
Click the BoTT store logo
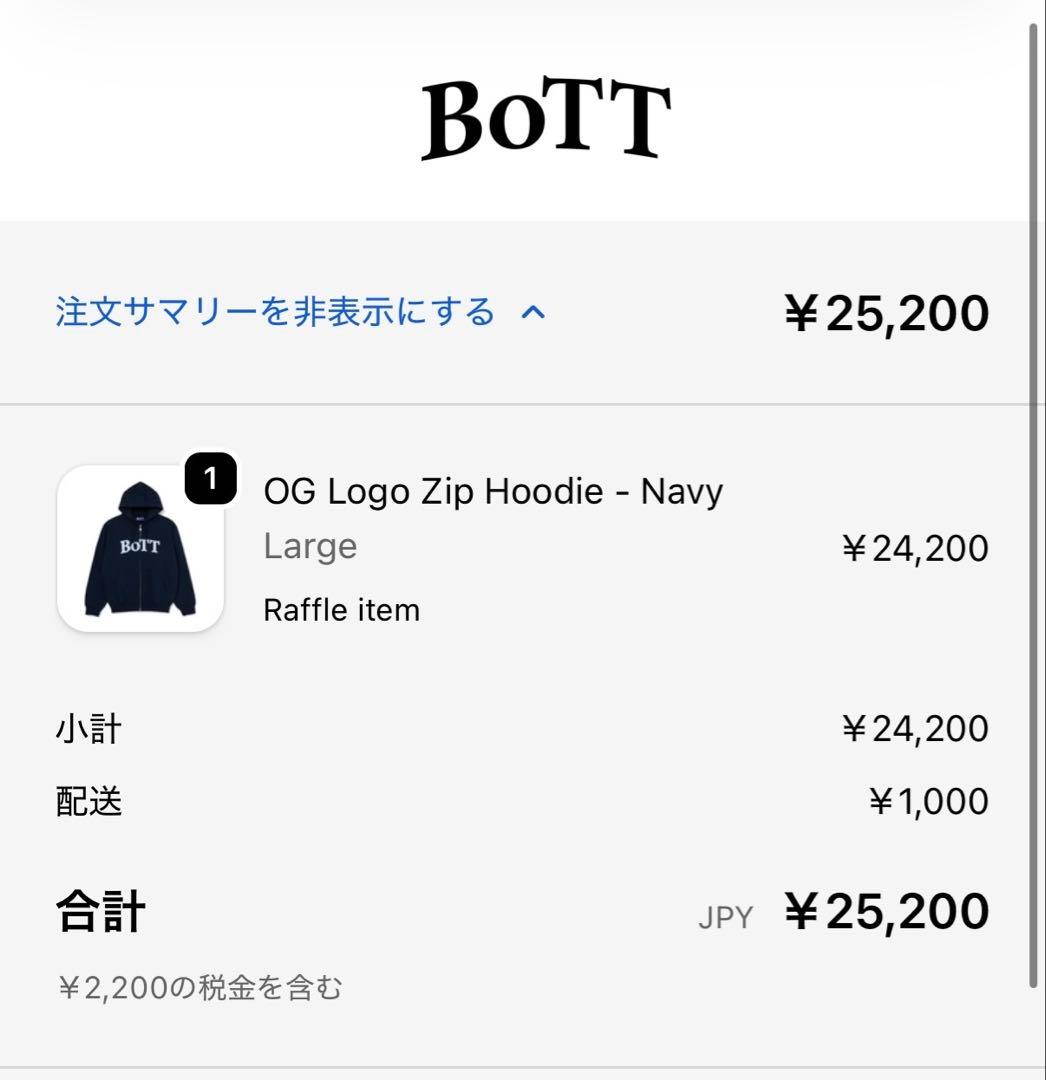coord(545,115)
